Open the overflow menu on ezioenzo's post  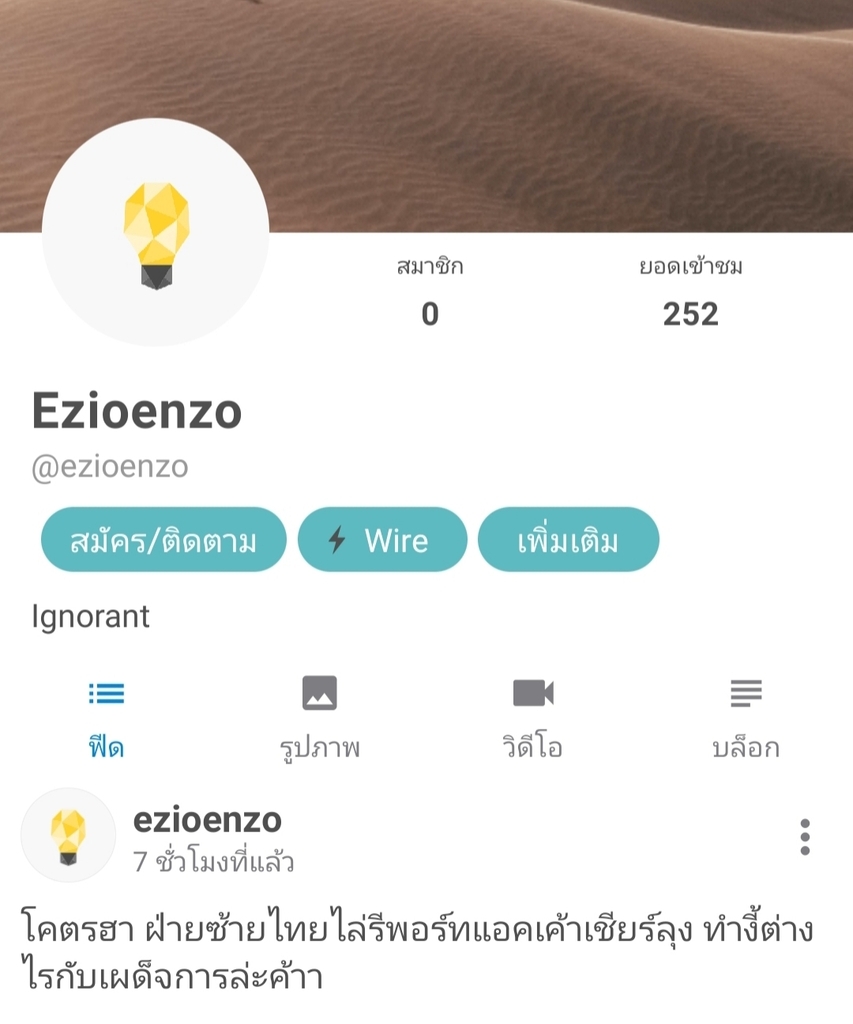tap(805, 837)
